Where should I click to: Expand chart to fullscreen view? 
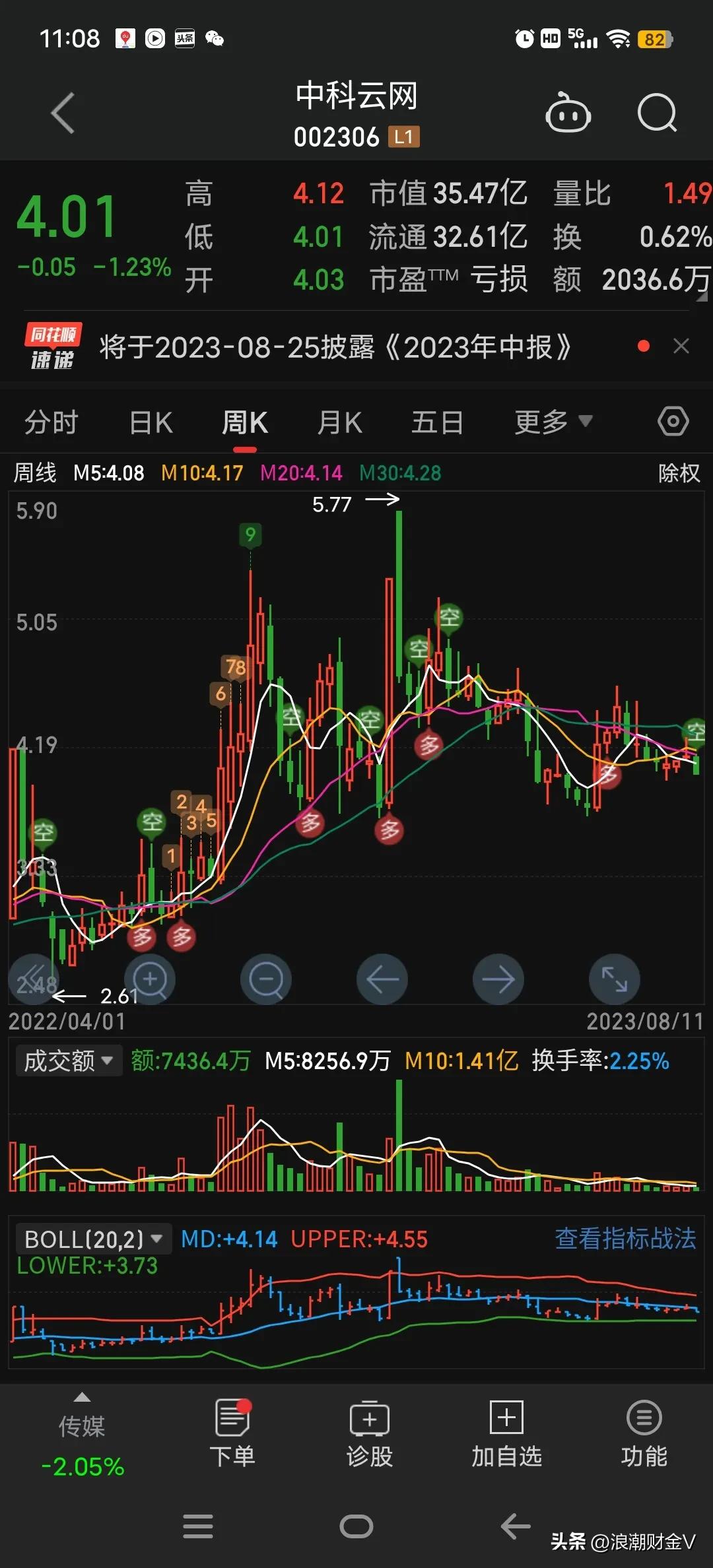615,979
